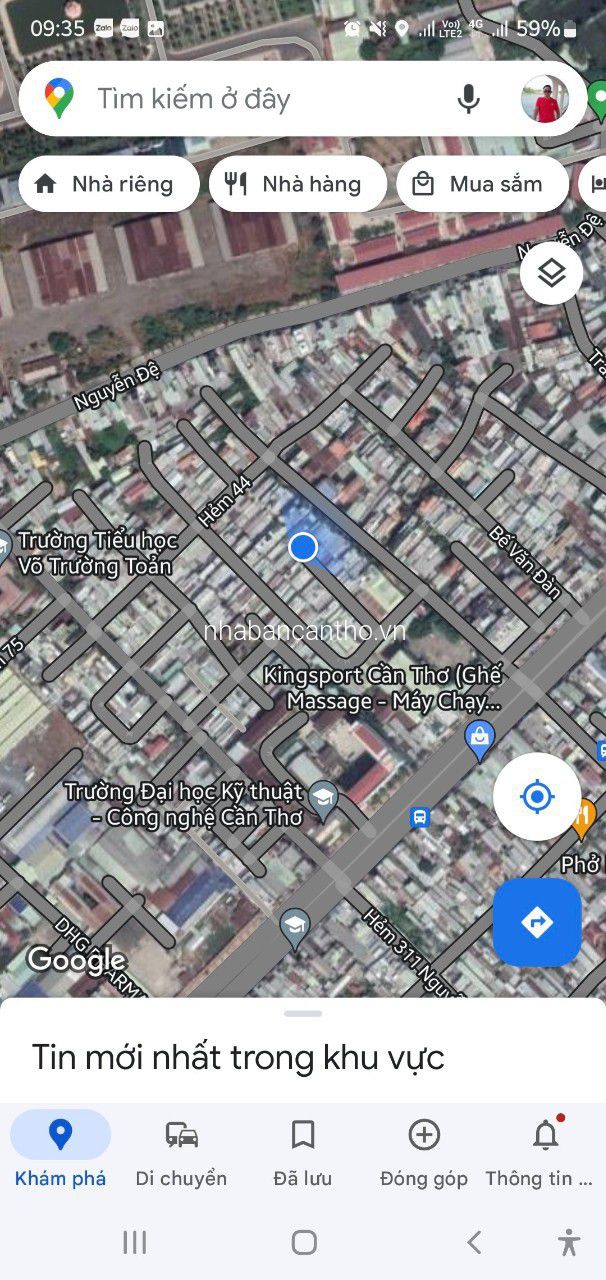Tap the system home button
Screen dimensions: 606x1280
coord(304,1242)
